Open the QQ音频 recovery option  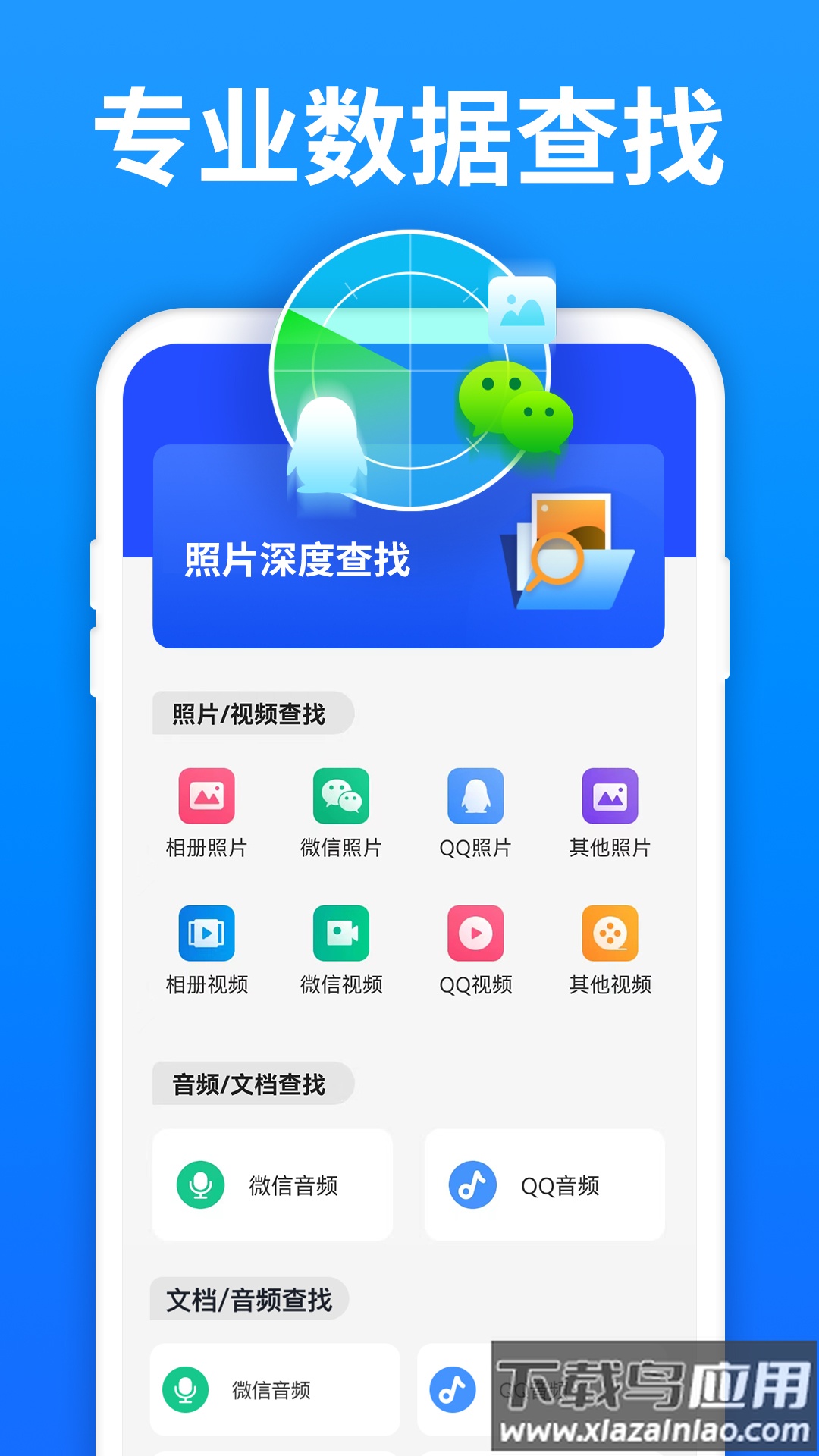pos(544,1183)
